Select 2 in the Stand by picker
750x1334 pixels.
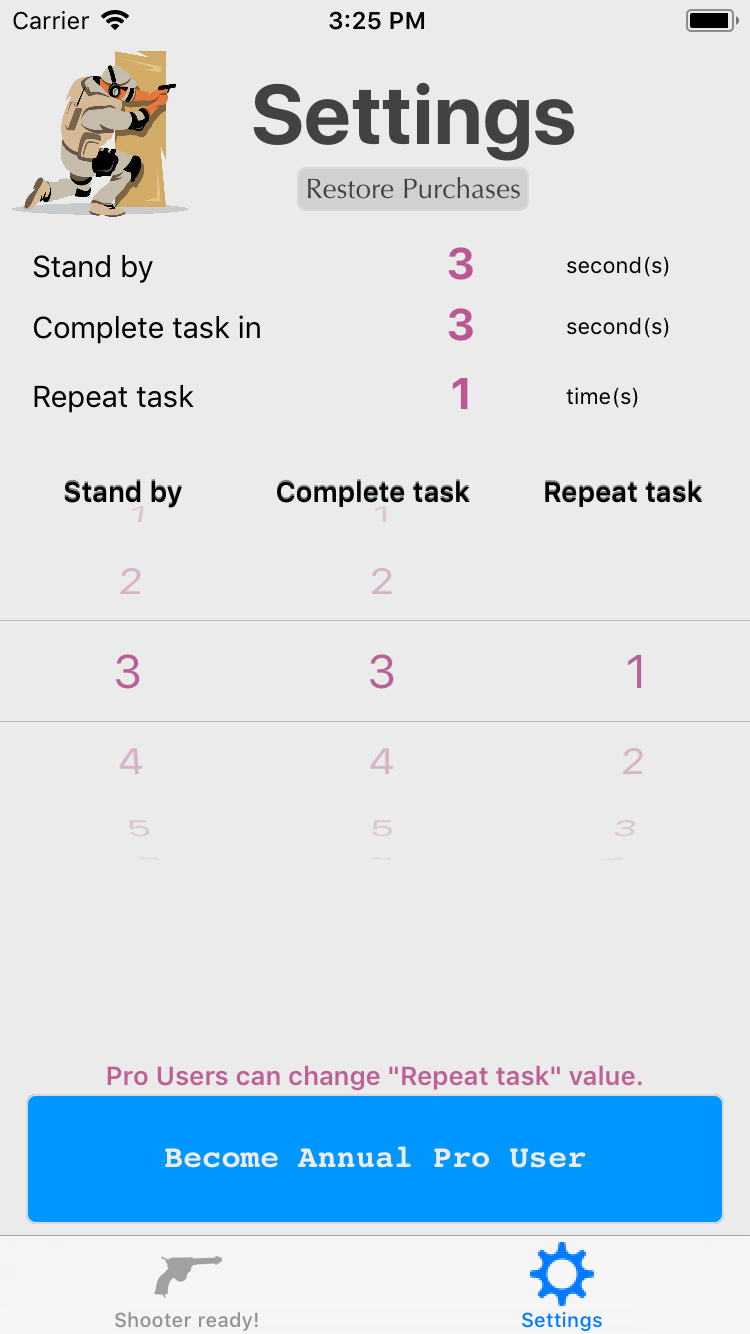130,581
